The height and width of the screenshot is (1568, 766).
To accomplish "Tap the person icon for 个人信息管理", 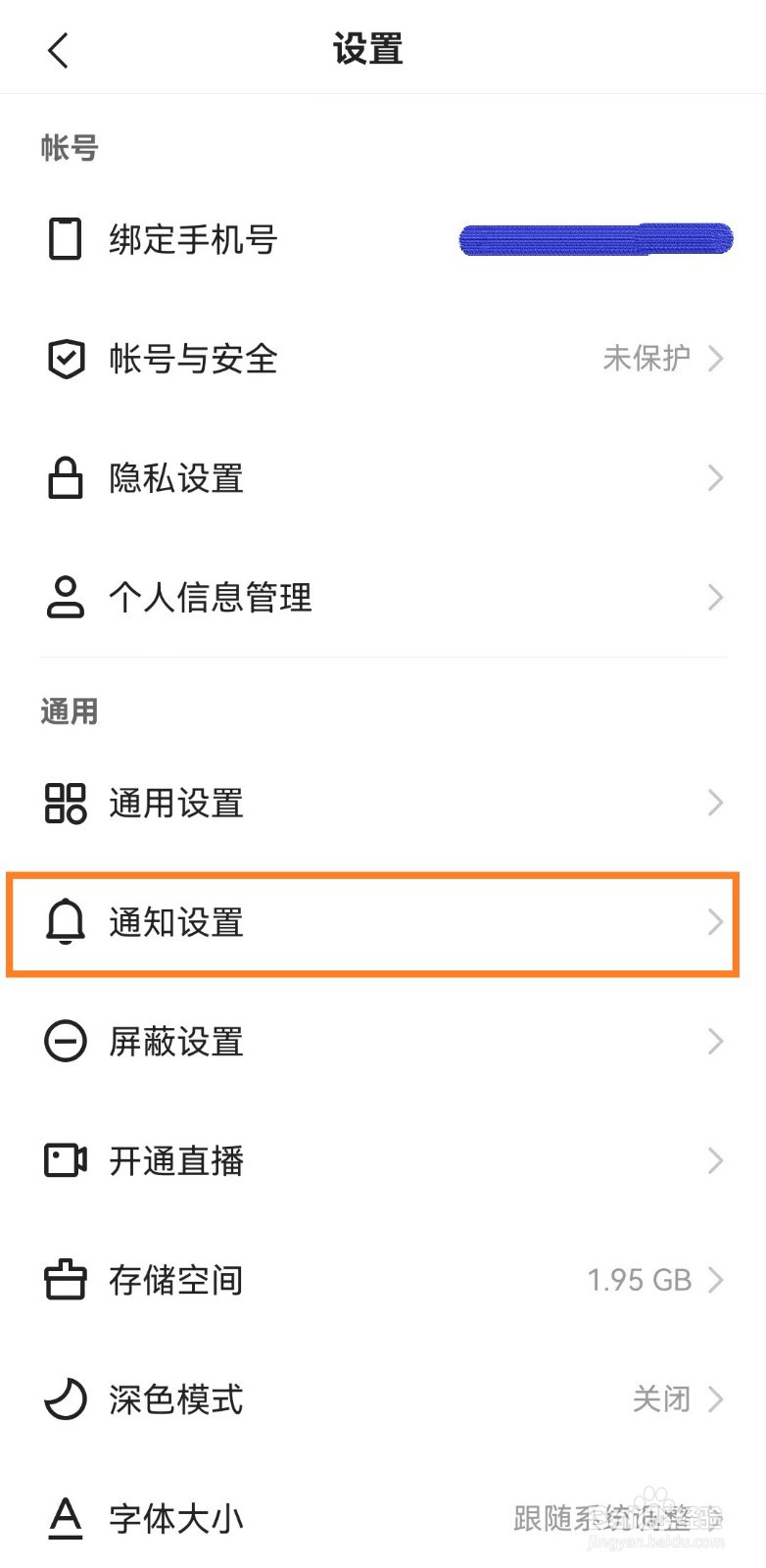I will [x=65, y=597].
